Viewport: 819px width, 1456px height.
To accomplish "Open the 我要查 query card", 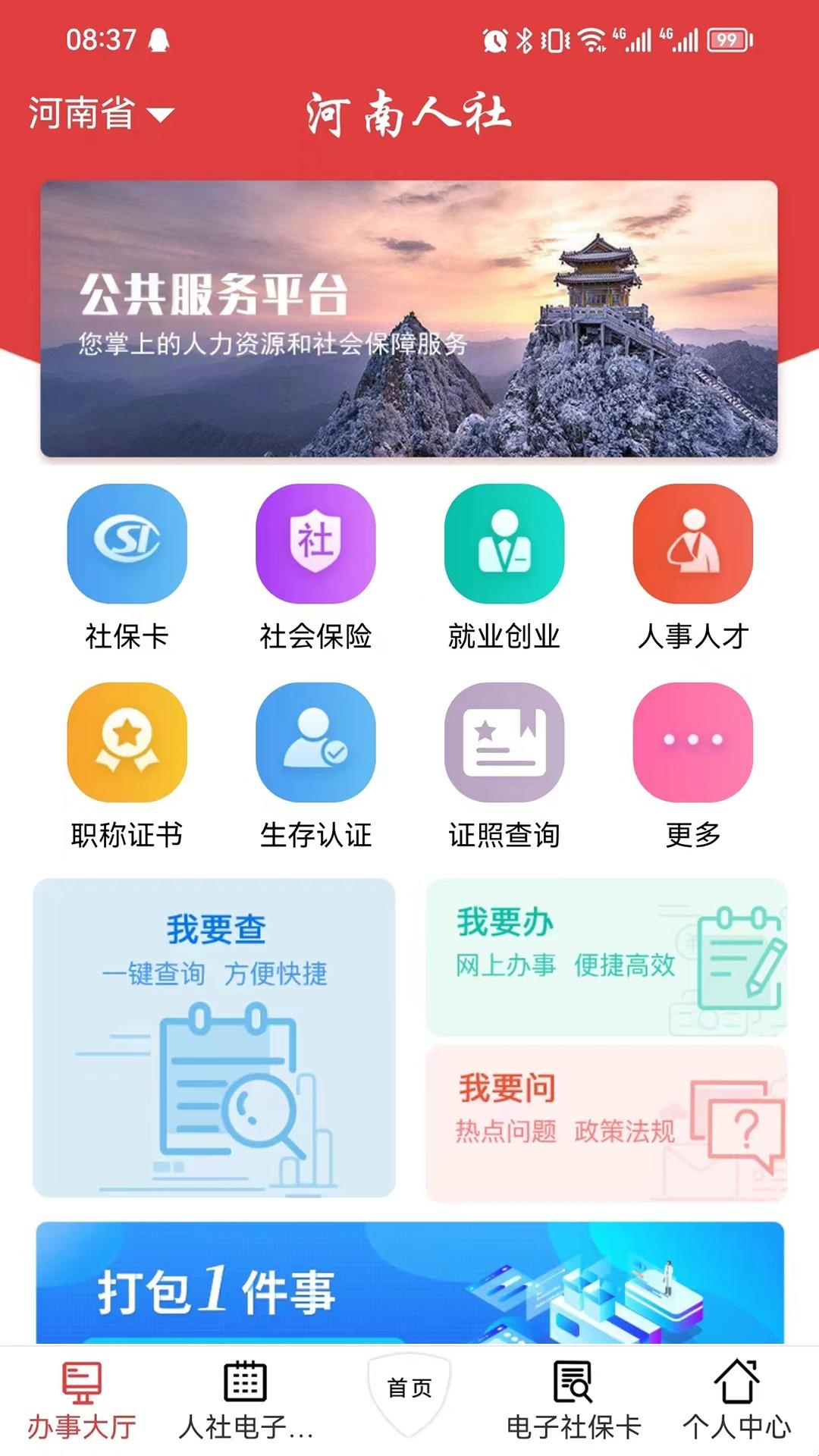I will (x=214, y=1038).
